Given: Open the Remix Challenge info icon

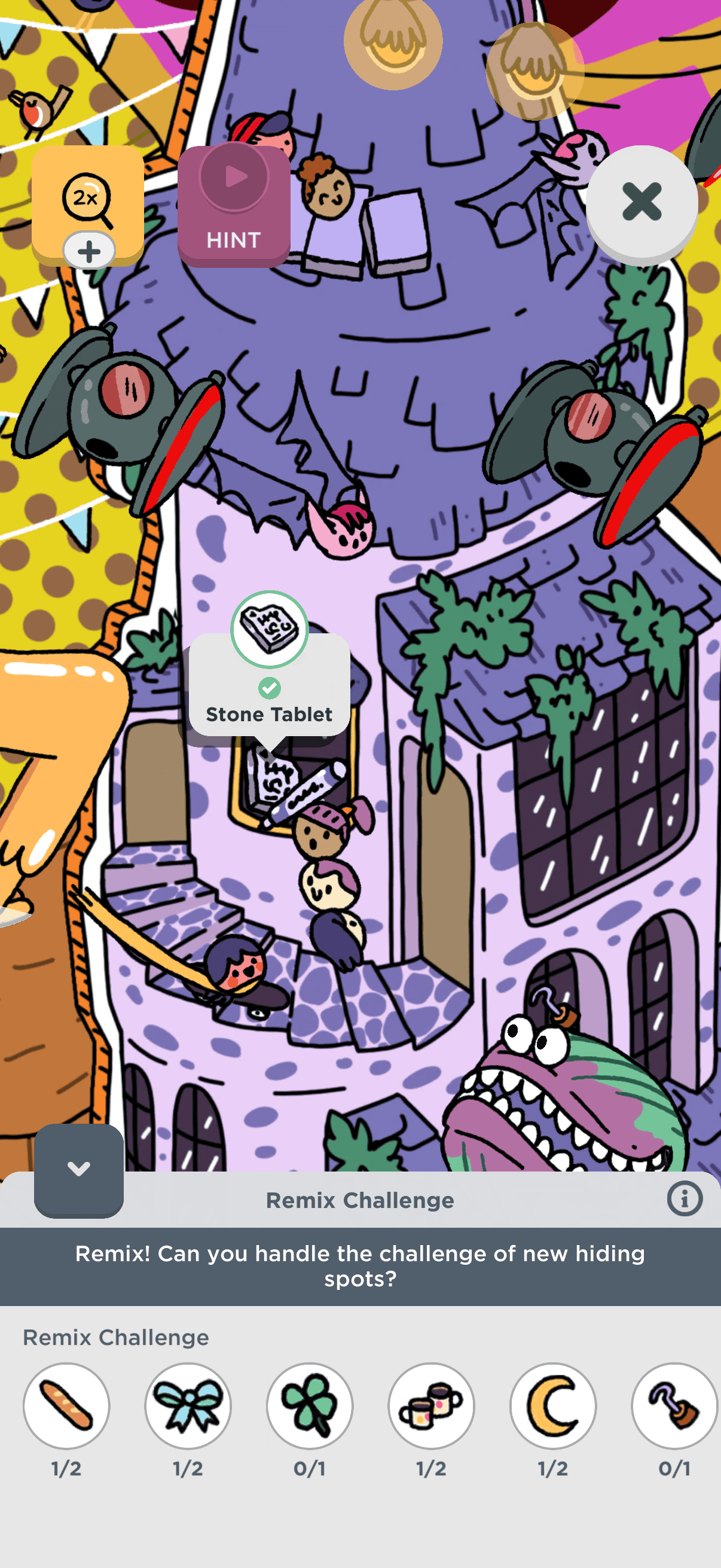Looking at the screenshot, I should [685, 1198].
